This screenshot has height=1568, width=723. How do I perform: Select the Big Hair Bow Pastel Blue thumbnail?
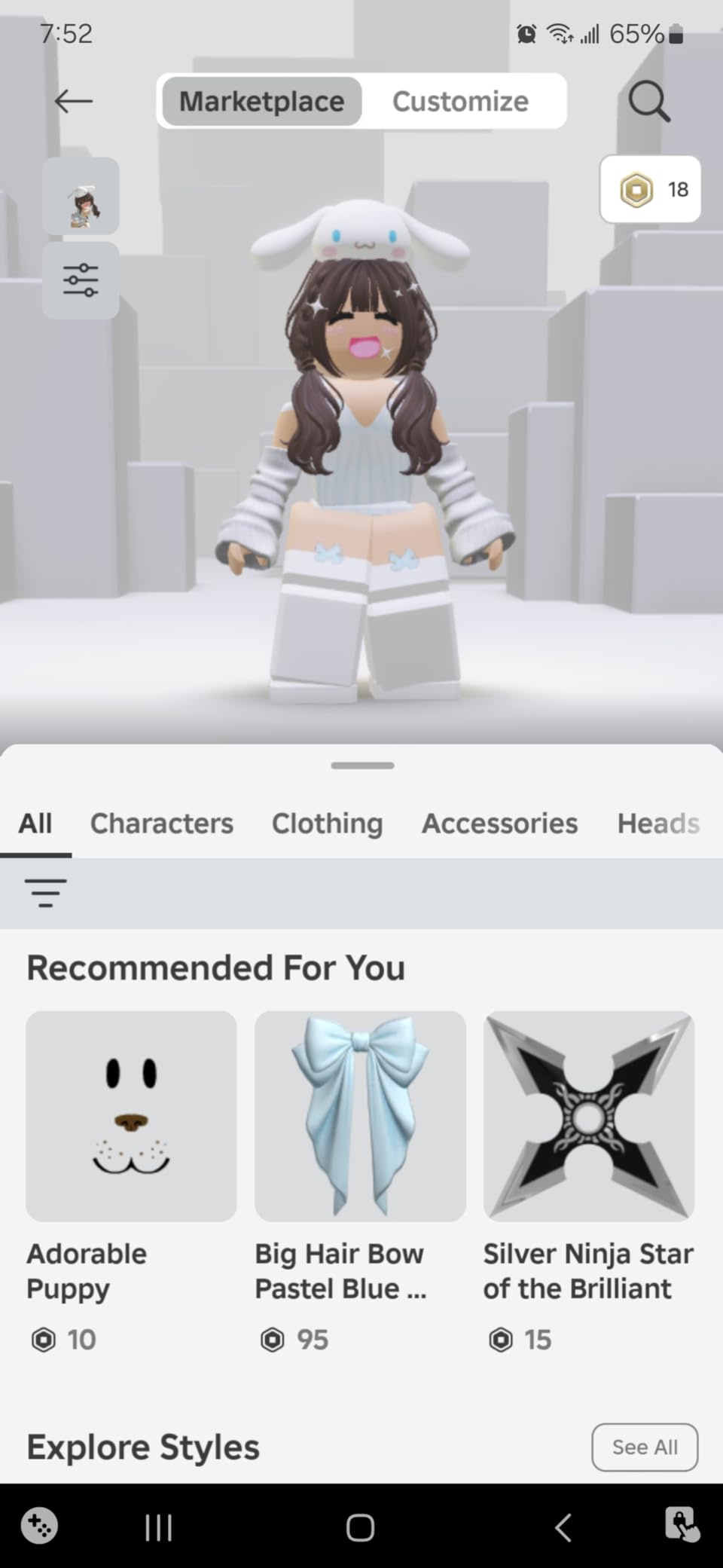[360, 1116]
